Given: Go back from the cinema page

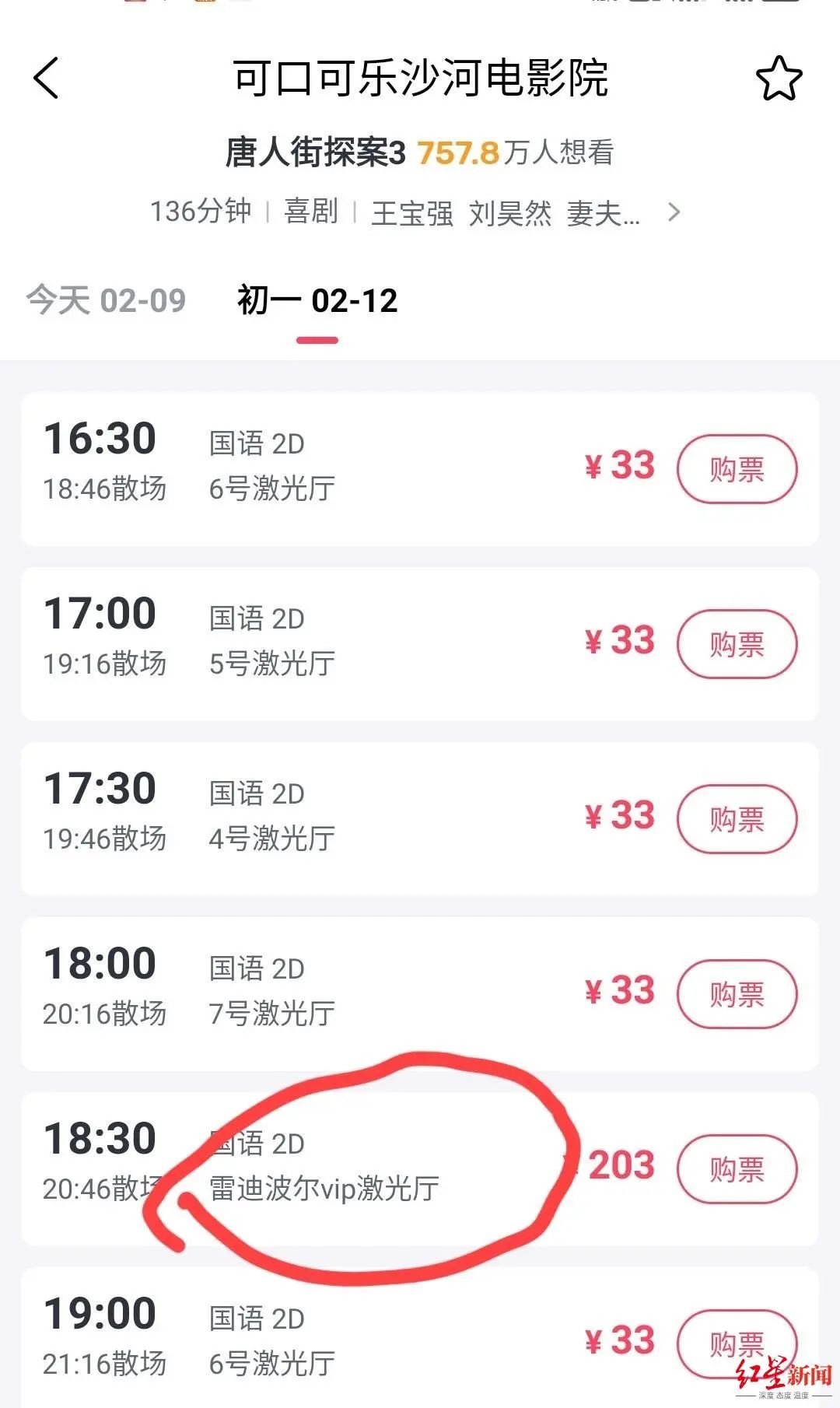Looking at the screenshot, I should point(47,79).
